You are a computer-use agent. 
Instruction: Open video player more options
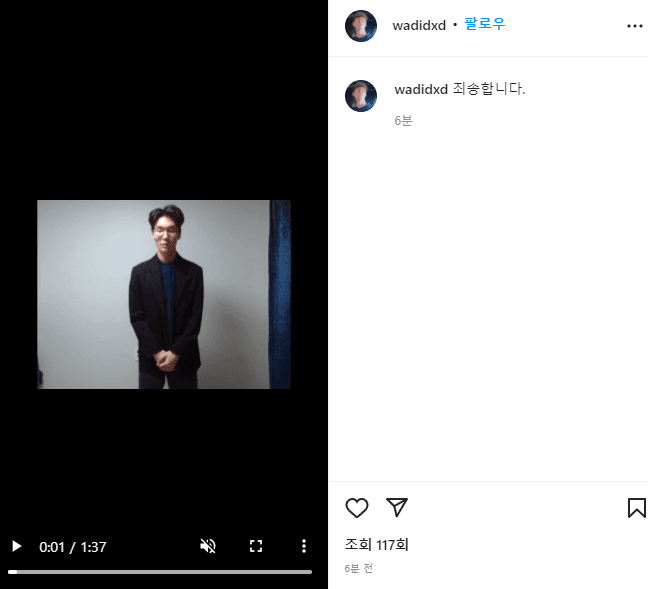pos(304,546)
